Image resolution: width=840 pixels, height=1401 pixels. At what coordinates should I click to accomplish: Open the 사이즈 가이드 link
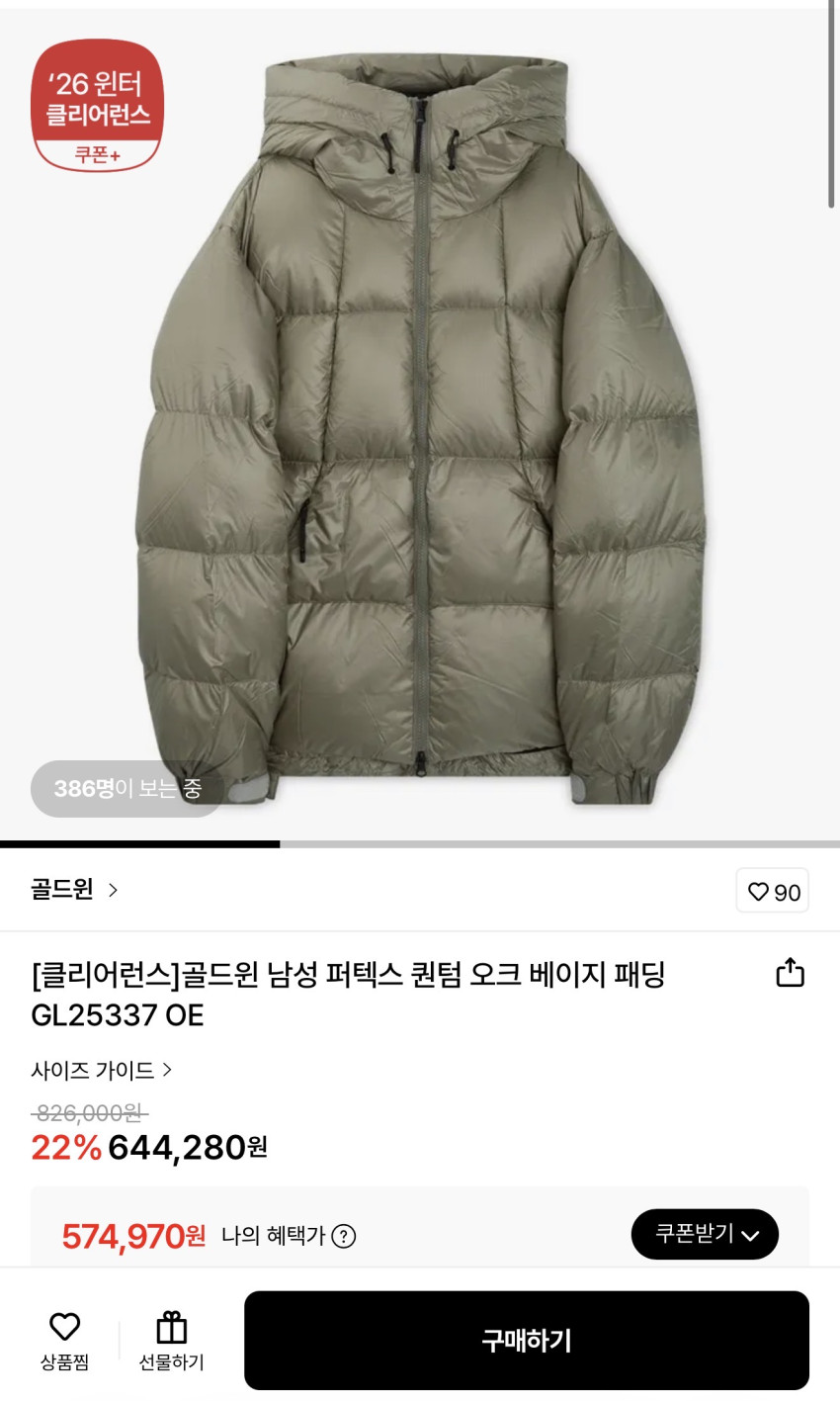pyautogui.click(x=102, y=1070)
